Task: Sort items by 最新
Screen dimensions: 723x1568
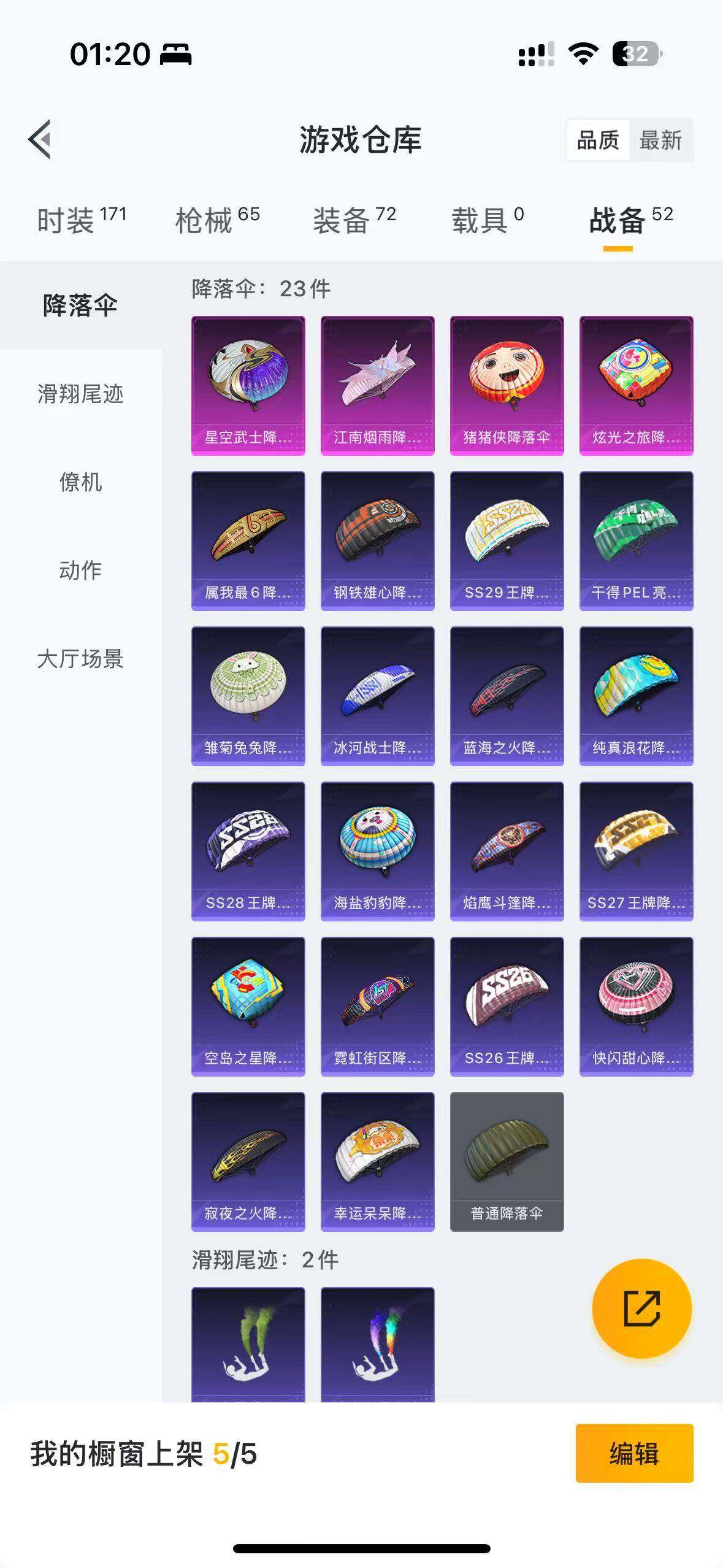Action: [x=660, y=140]
